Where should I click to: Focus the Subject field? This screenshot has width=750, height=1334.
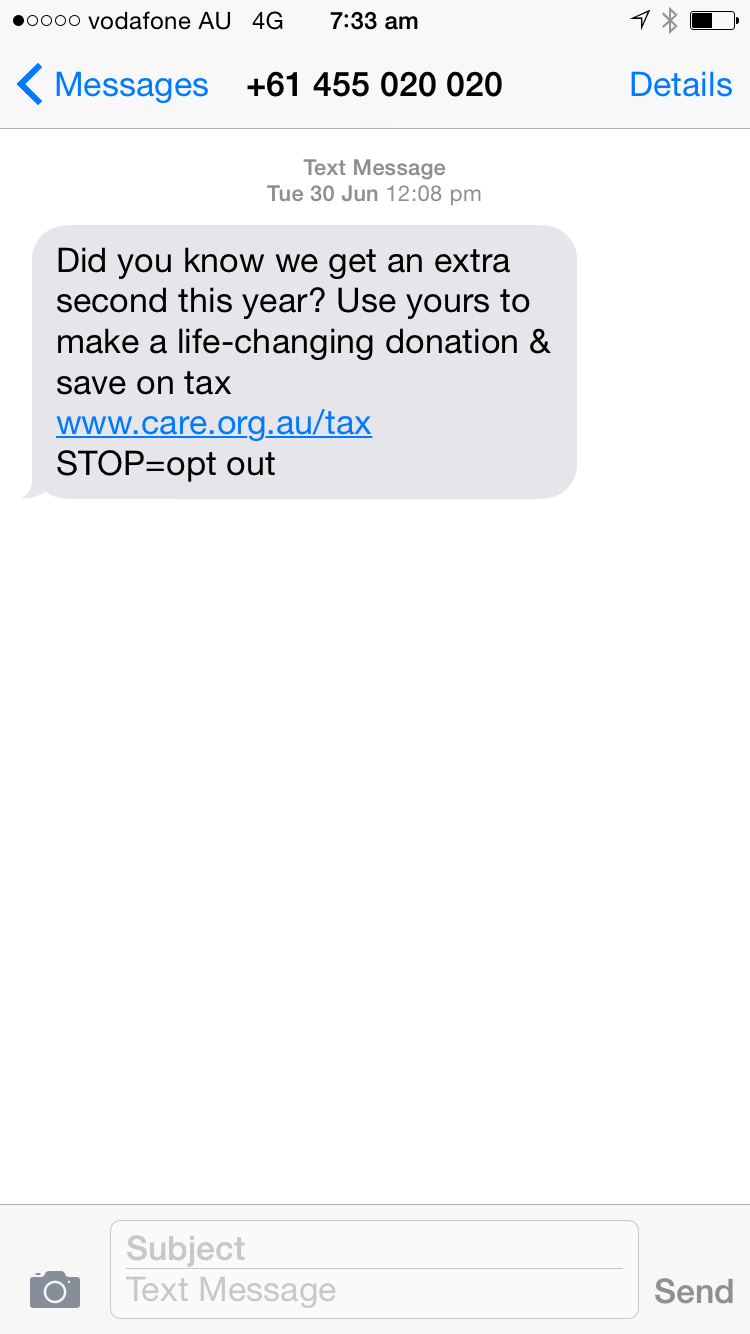point(373,1248)
